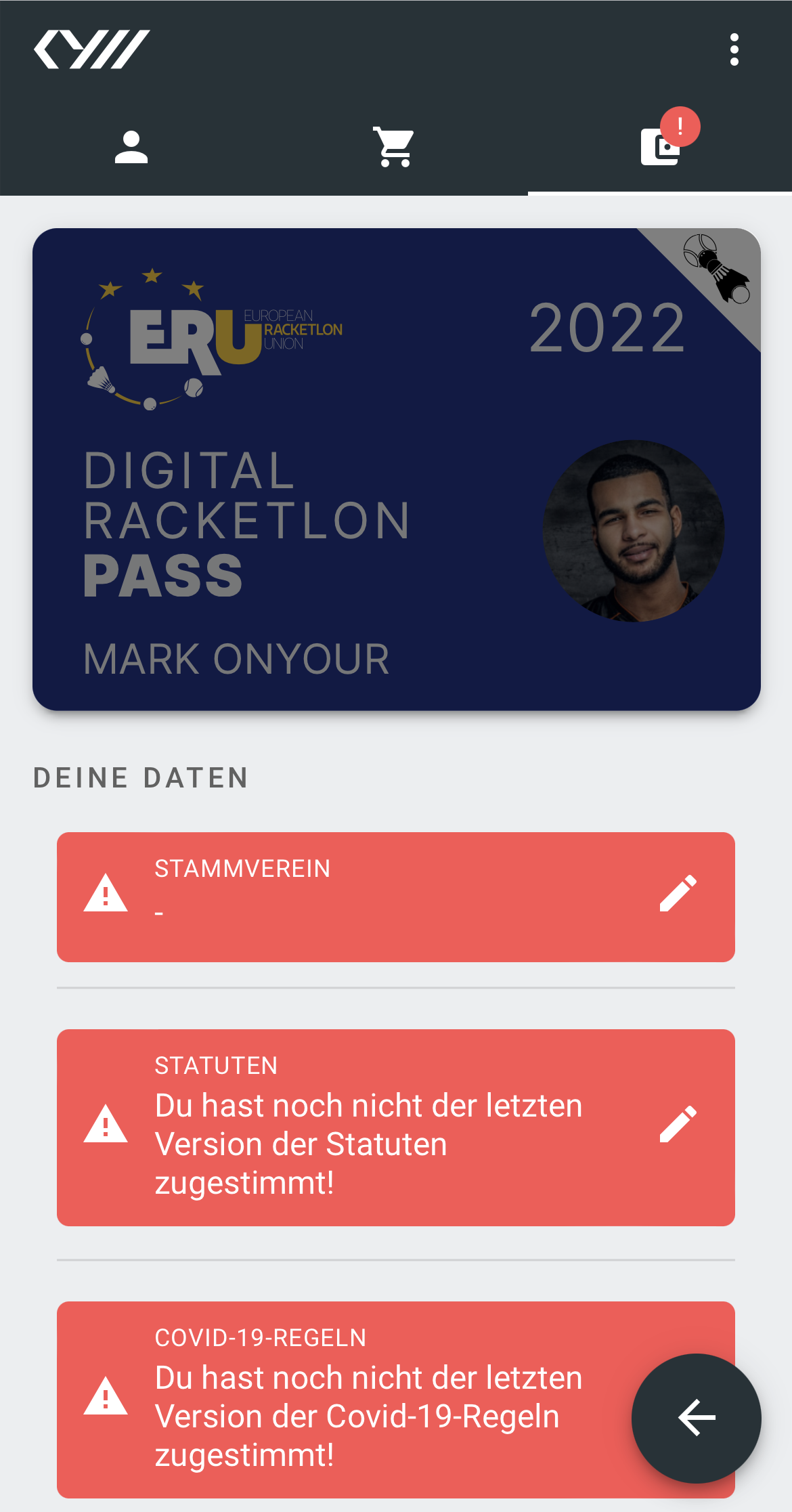
Task: Open the Covid-19-Regeln row
Action: pos(396,1399)
